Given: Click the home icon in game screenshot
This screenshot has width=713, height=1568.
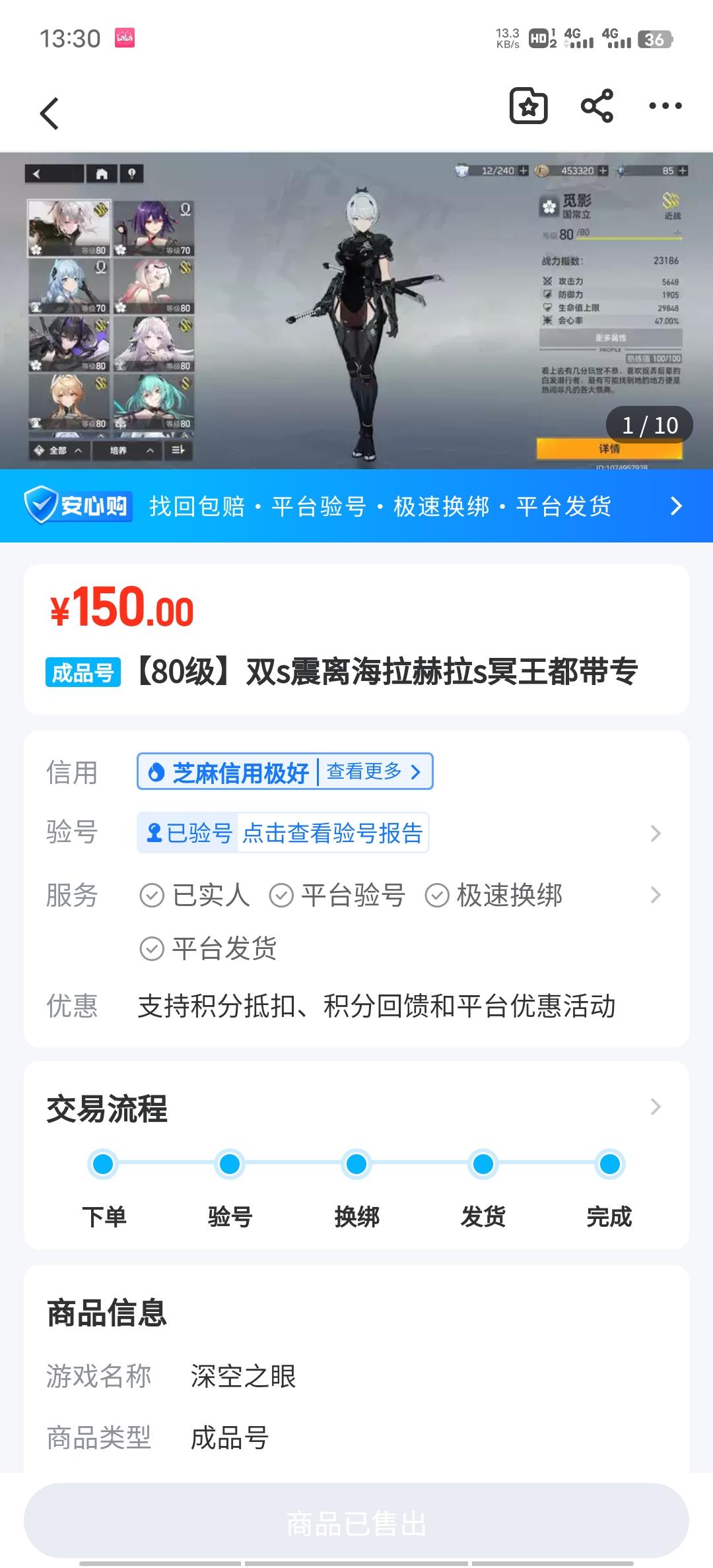Looking at the screenshot, I should point(102,173).
